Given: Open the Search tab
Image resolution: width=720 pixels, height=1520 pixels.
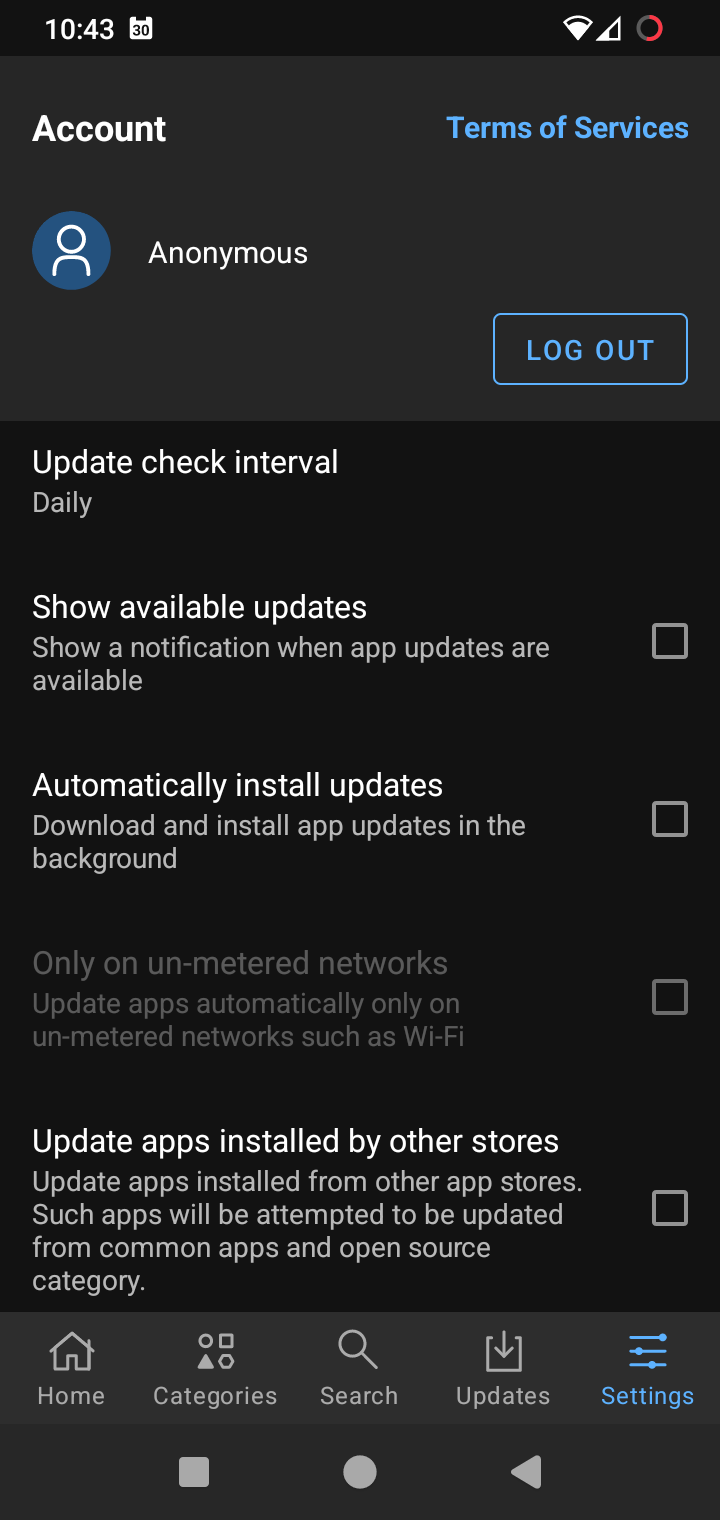Looking at the screenshot, I should click(x=359, y=1368).
